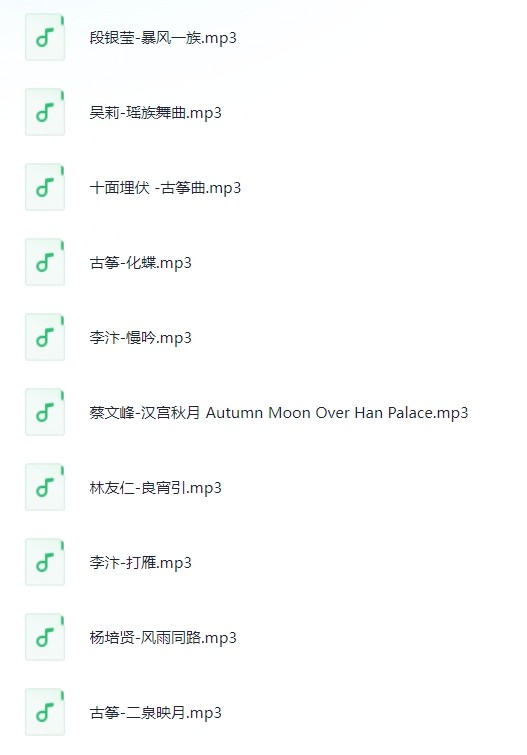
Task: Open the file 吴莉-瑶族舞曲.mp3
Action: [x=155, y=113]
